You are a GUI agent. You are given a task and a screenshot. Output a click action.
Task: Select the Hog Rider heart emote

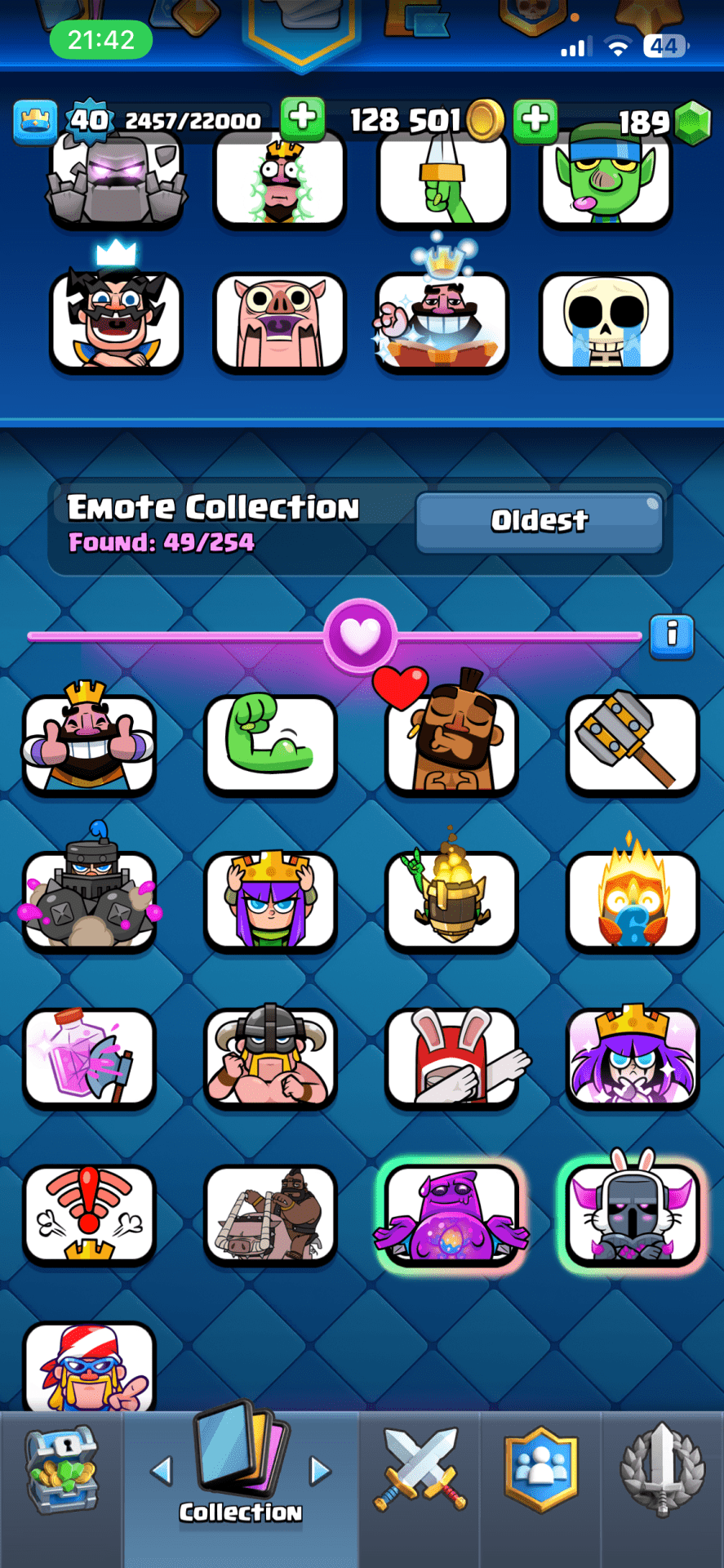coord(451,744)
